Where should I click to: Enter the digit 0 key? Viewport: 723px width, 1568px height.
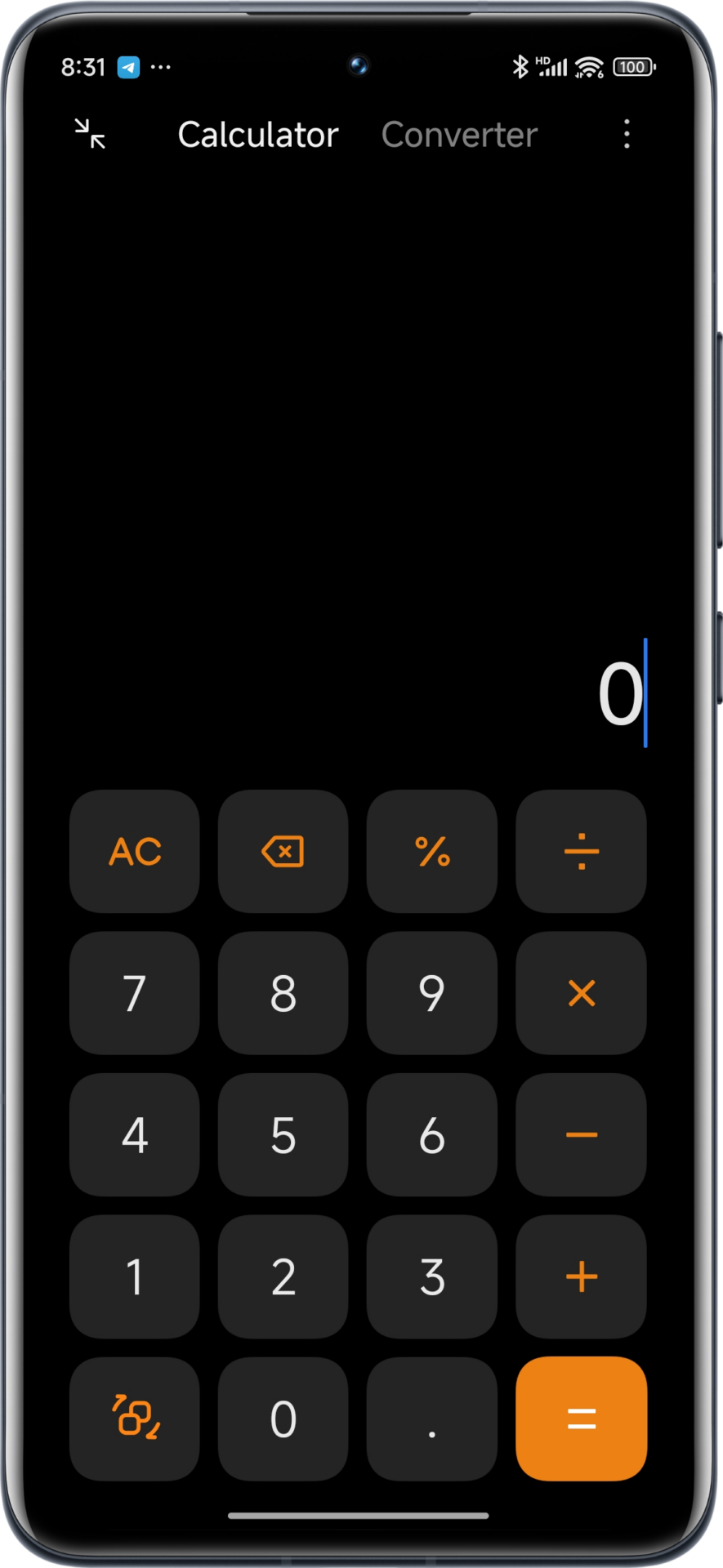click(x=283, y=1419)
